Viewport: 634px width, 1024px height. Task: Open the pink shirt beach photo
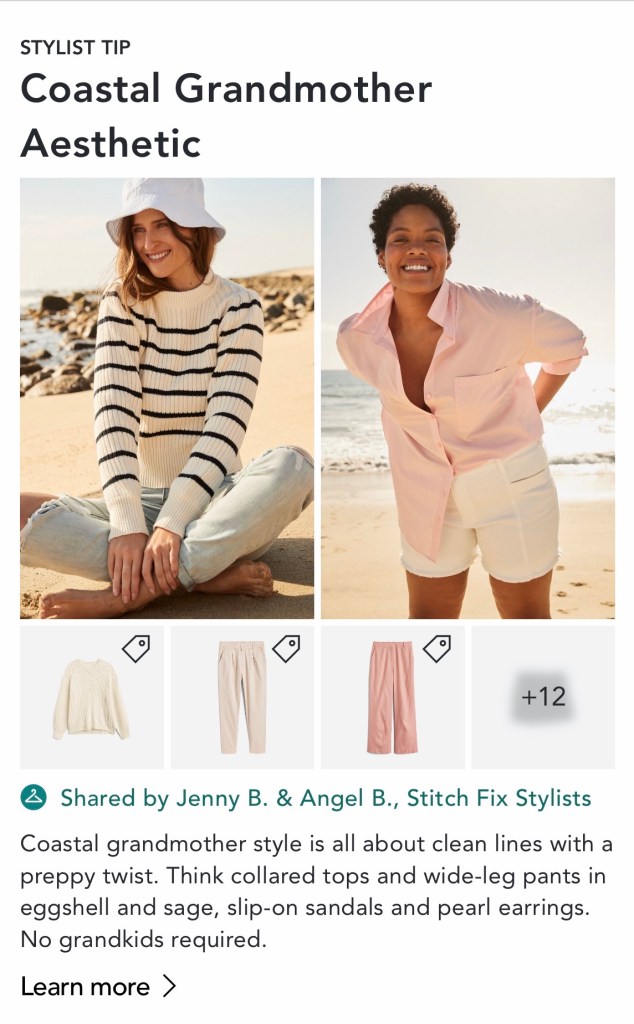point(468,398)
